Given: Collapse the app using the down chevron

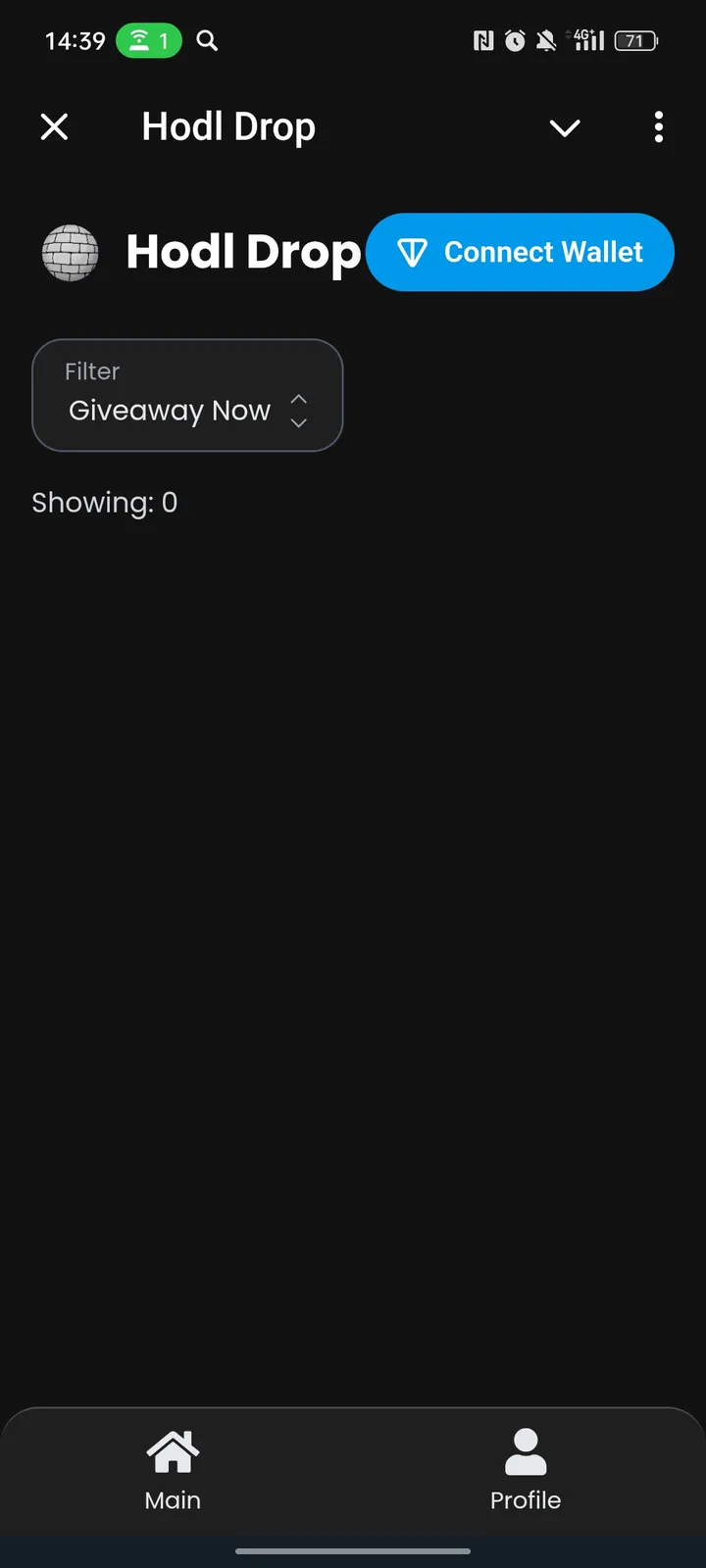Looking at the screenshot, I should [x=565, y=127].
